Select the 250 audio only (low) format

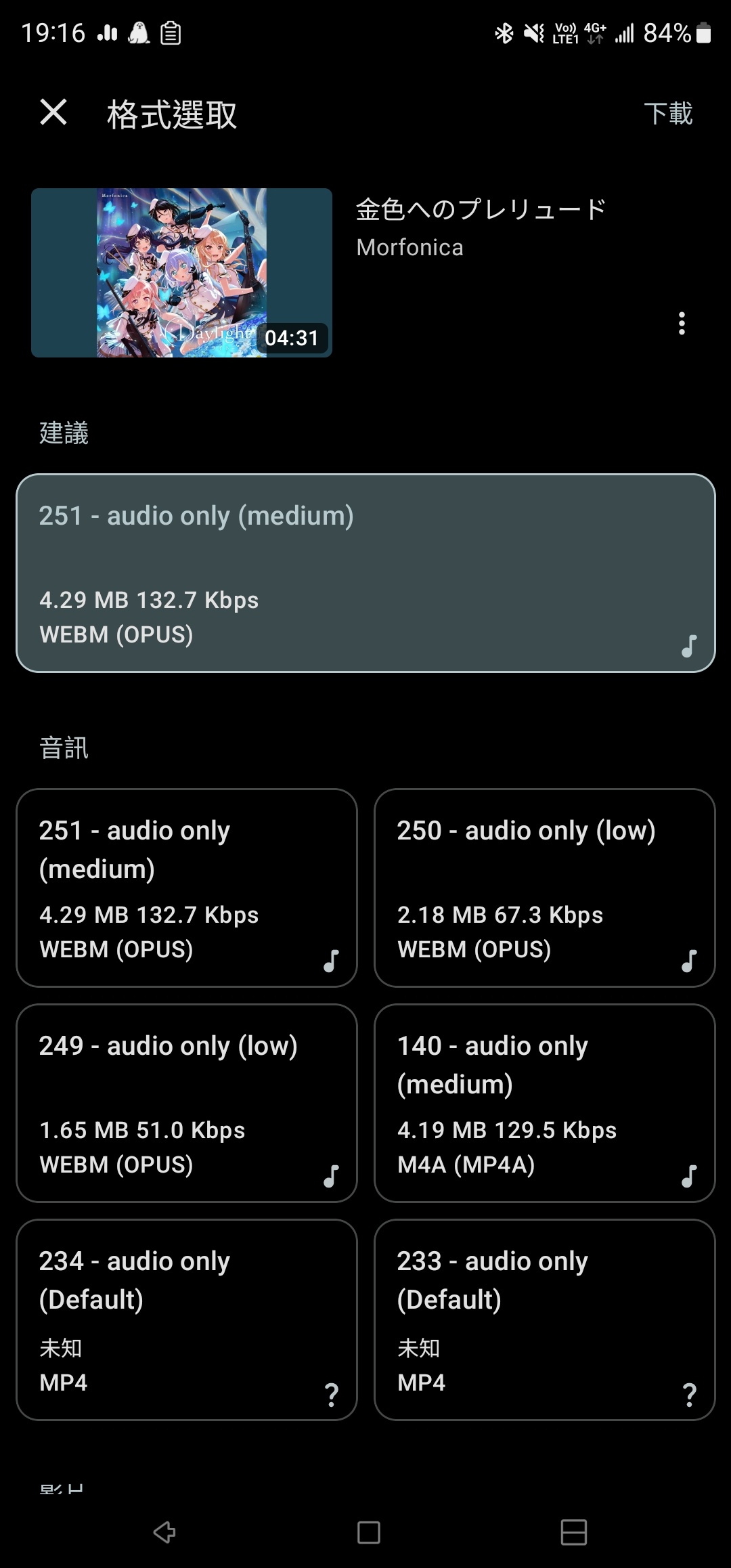click(545, 888)
